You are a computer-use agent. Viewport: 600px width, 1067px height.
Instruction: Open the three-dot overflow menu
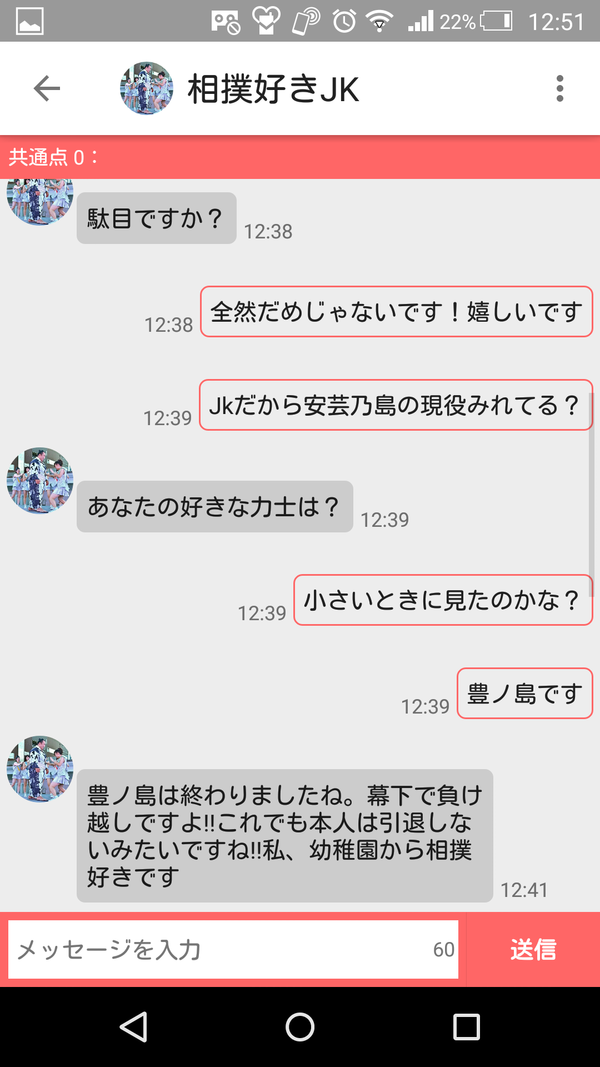click(x=559, y=88)
